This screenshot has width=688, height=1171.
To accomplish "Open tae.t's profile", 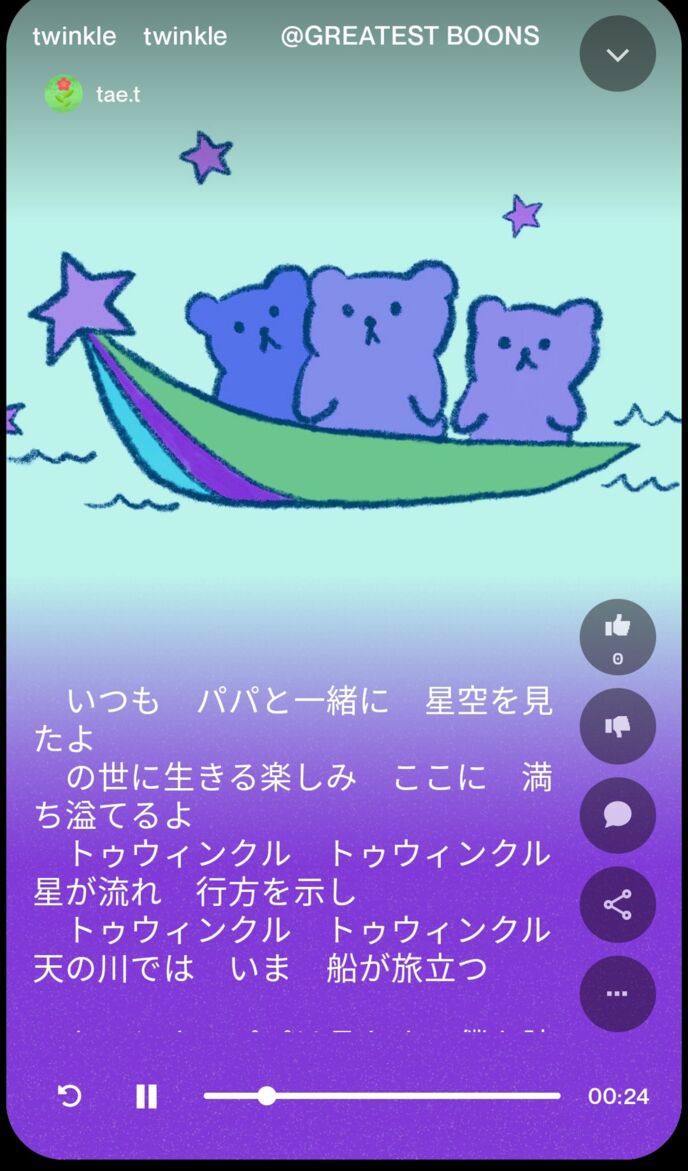I will (93, 95).
